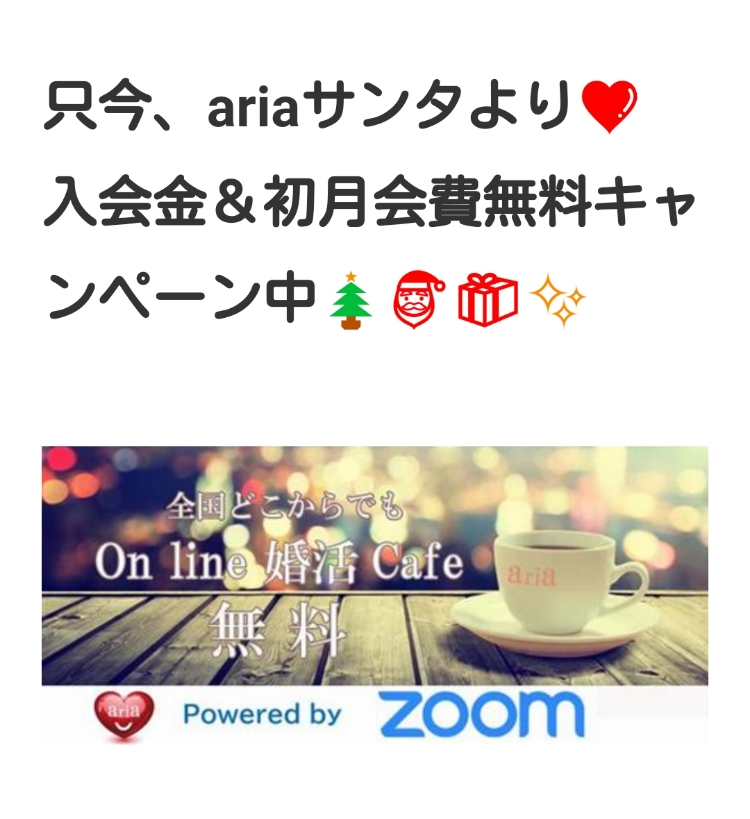Open the On line 婚活 Cafe banner

coord(374,594)
